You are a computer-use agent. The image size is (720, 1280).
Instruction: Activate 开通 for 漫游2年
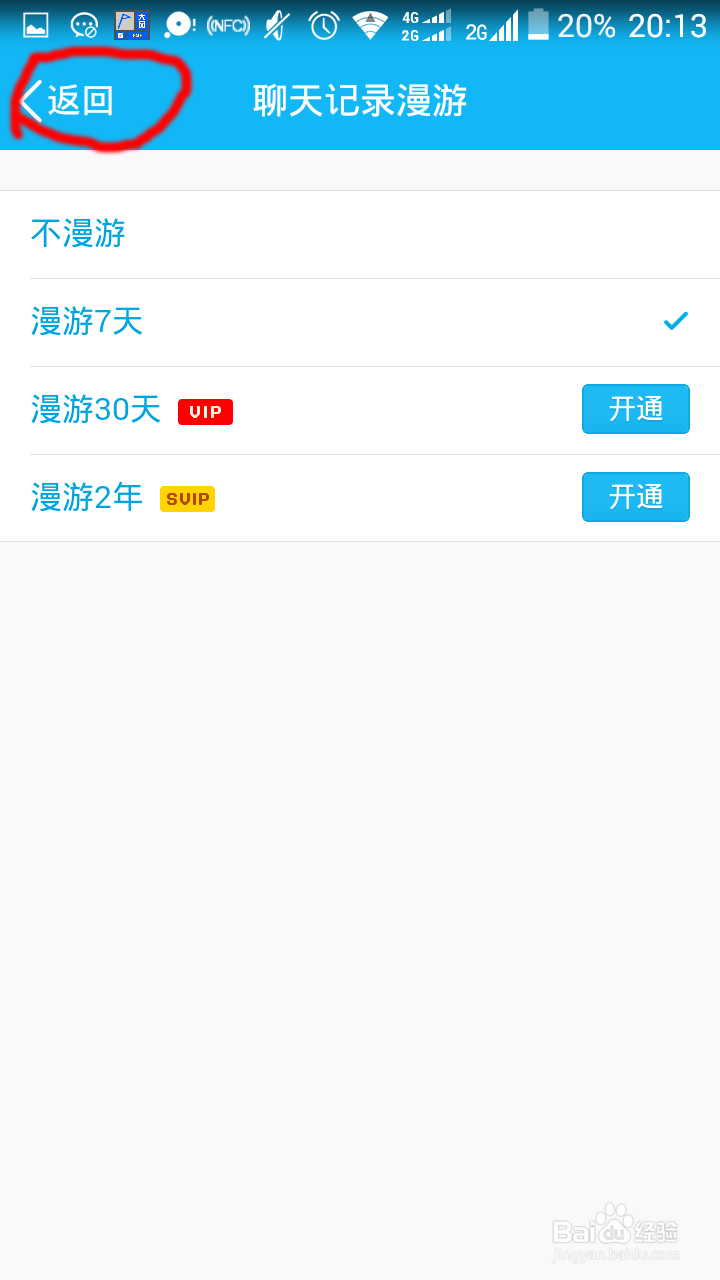pos(635,497)
